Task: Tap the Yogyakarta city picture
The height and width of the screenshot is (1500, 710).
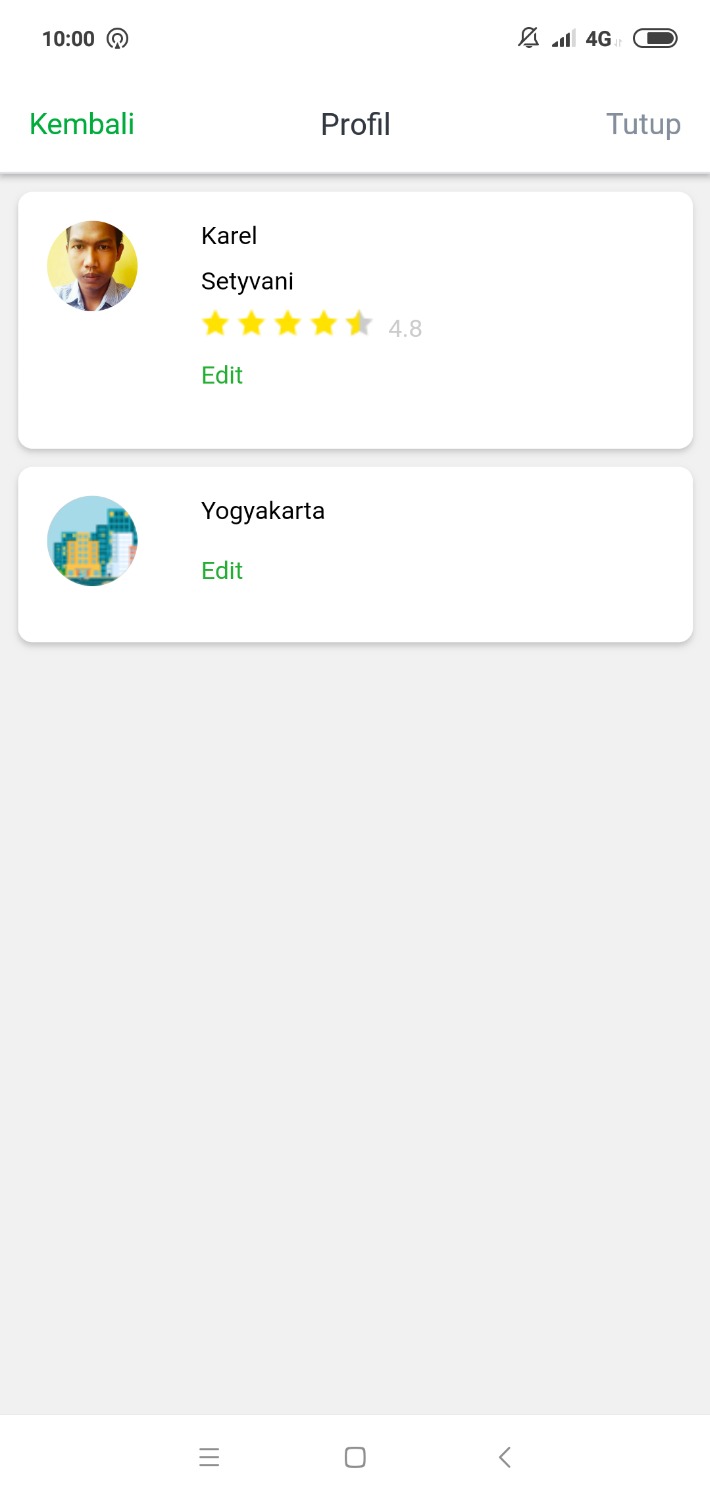Action: (x=92, y=541)
